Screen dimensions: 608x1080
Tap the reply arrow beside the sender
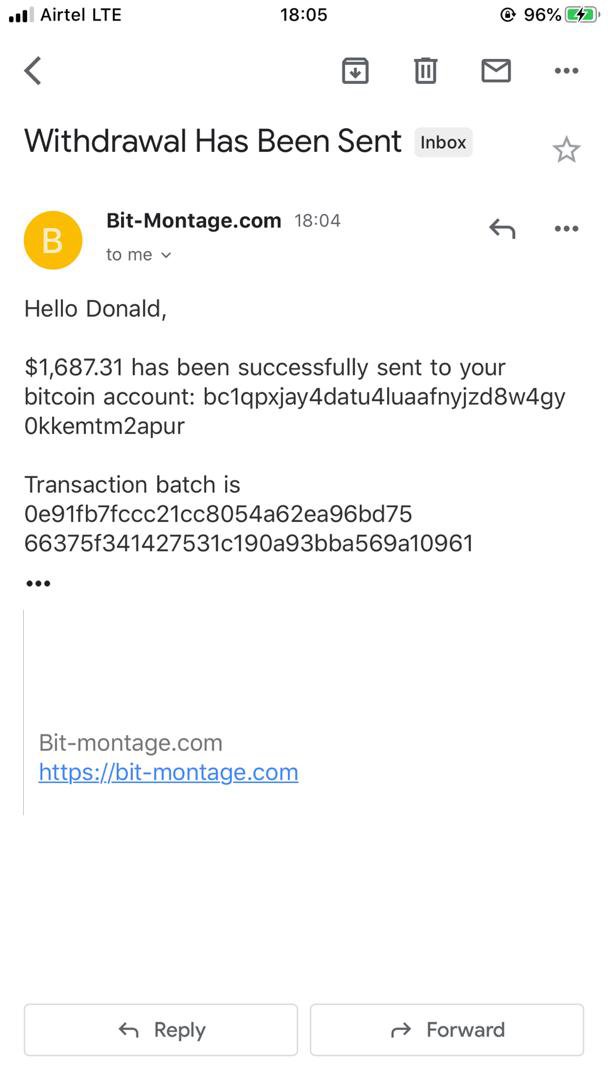502,229
